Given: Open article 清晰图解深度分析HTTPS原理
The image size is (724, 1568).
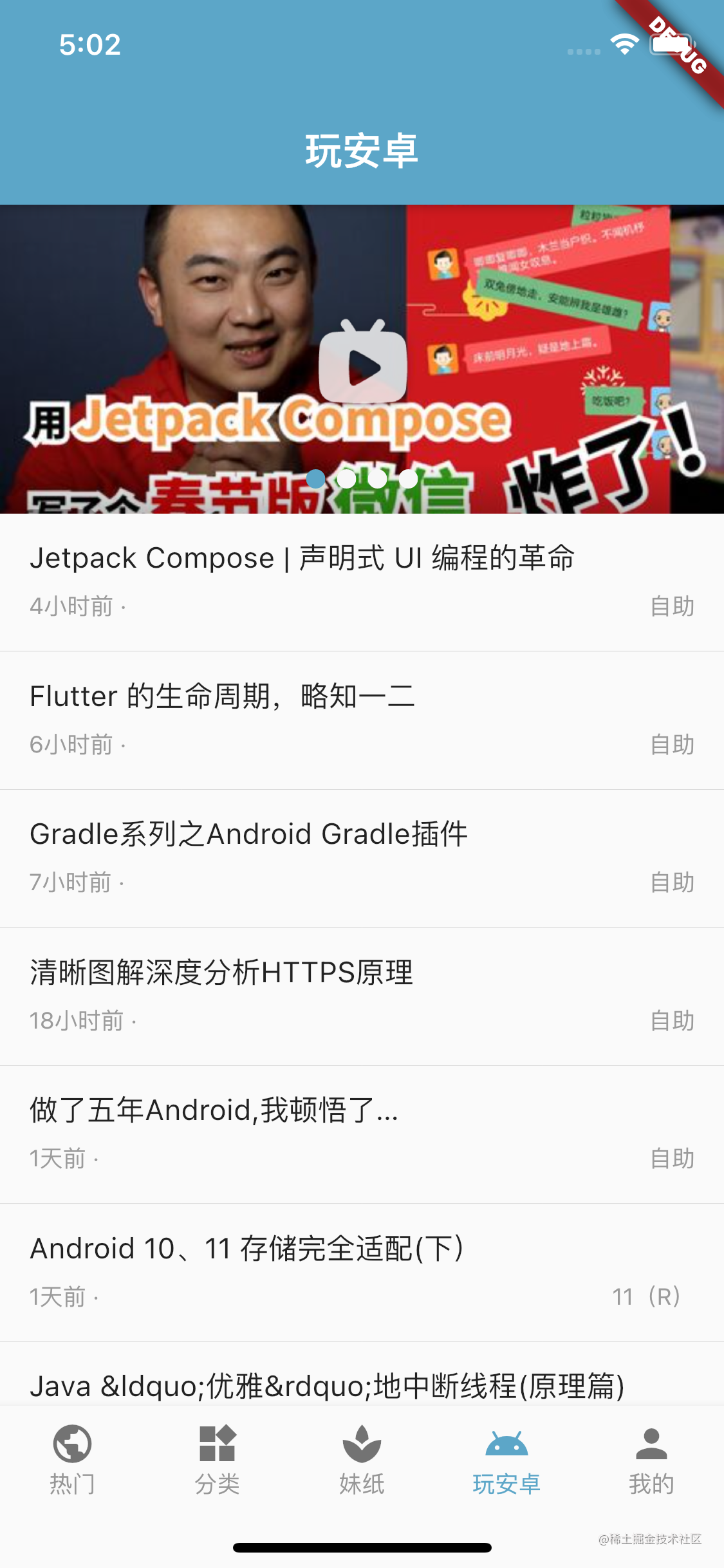Looking at the screenshot, I should coord(362,996).
